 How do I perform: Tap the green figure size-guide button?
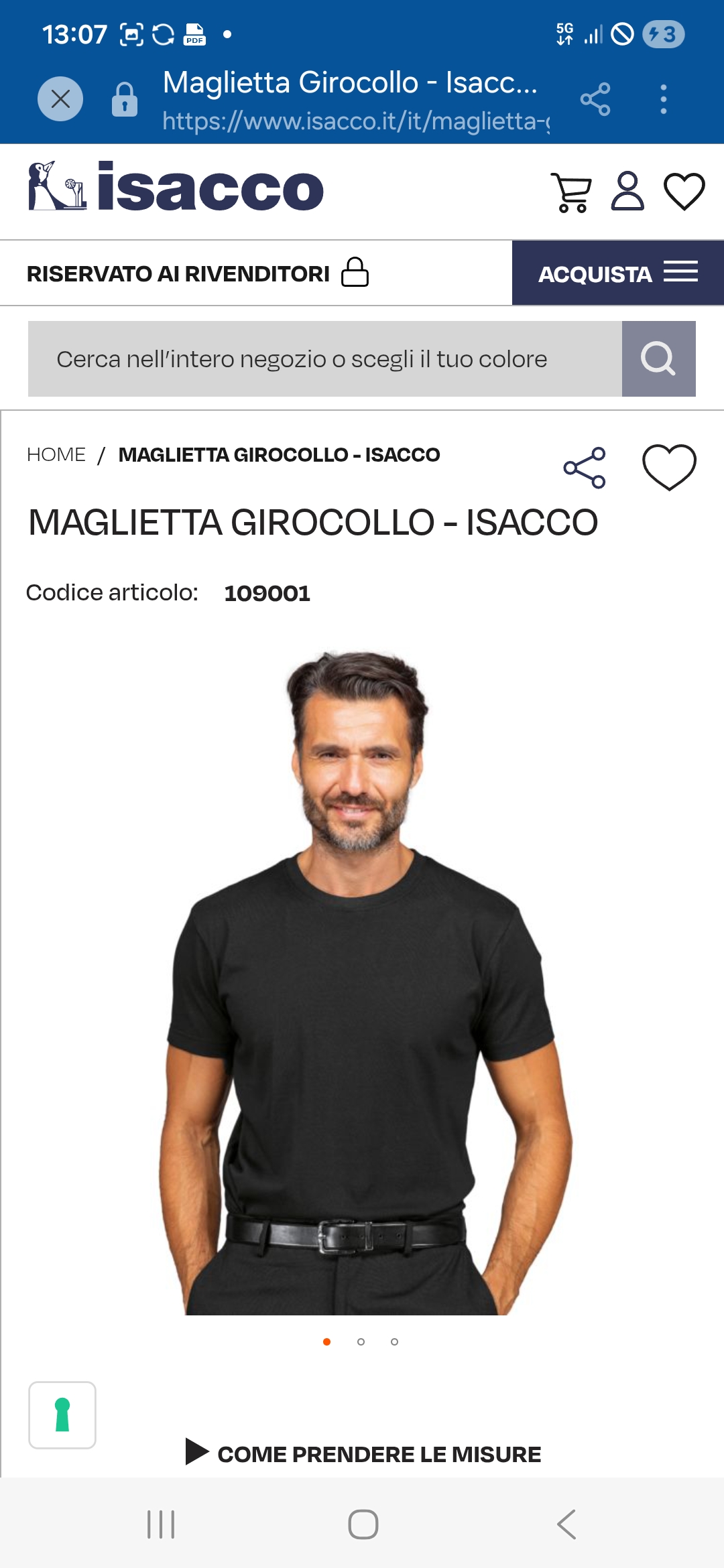(x=62, y=1415)
